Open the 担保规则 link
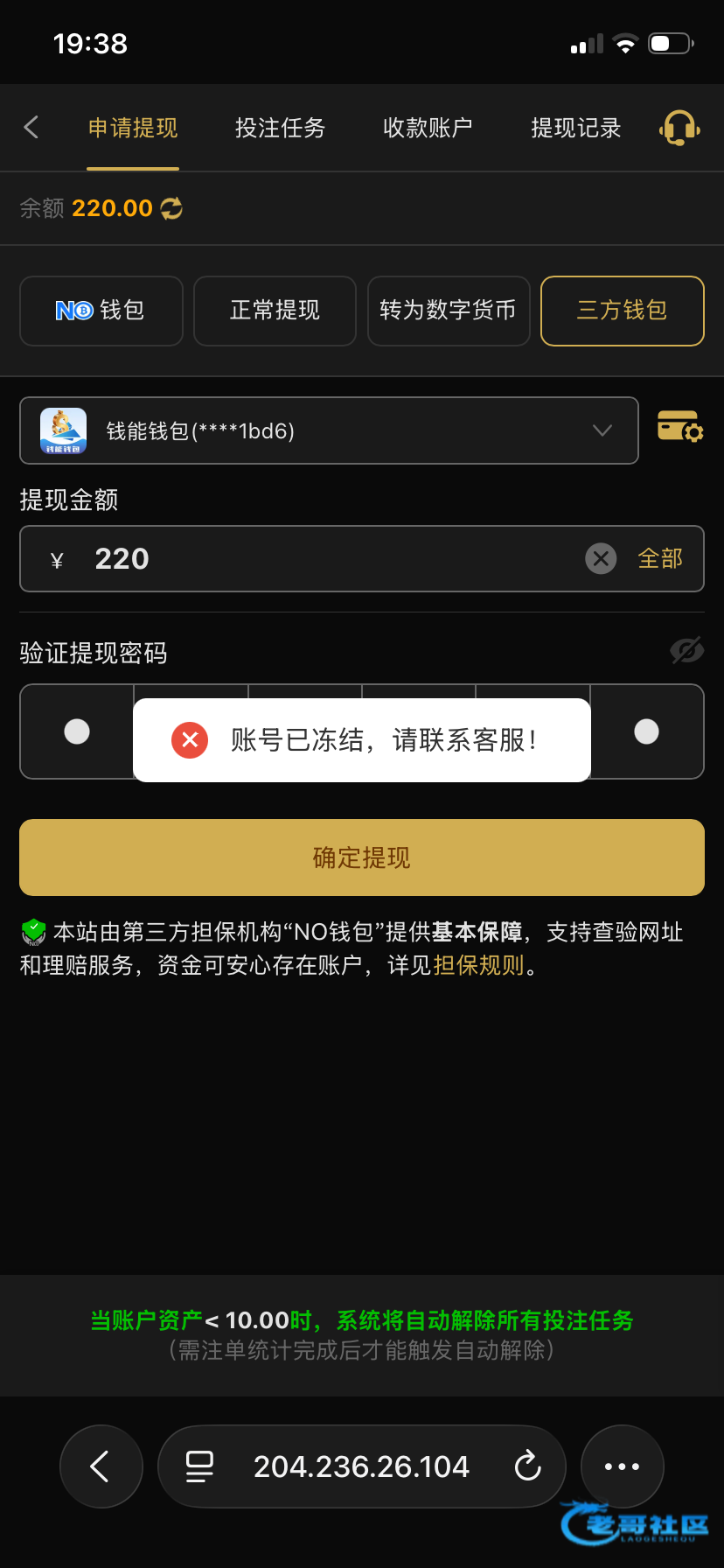724x1568 pixels. tap(478, 965)
